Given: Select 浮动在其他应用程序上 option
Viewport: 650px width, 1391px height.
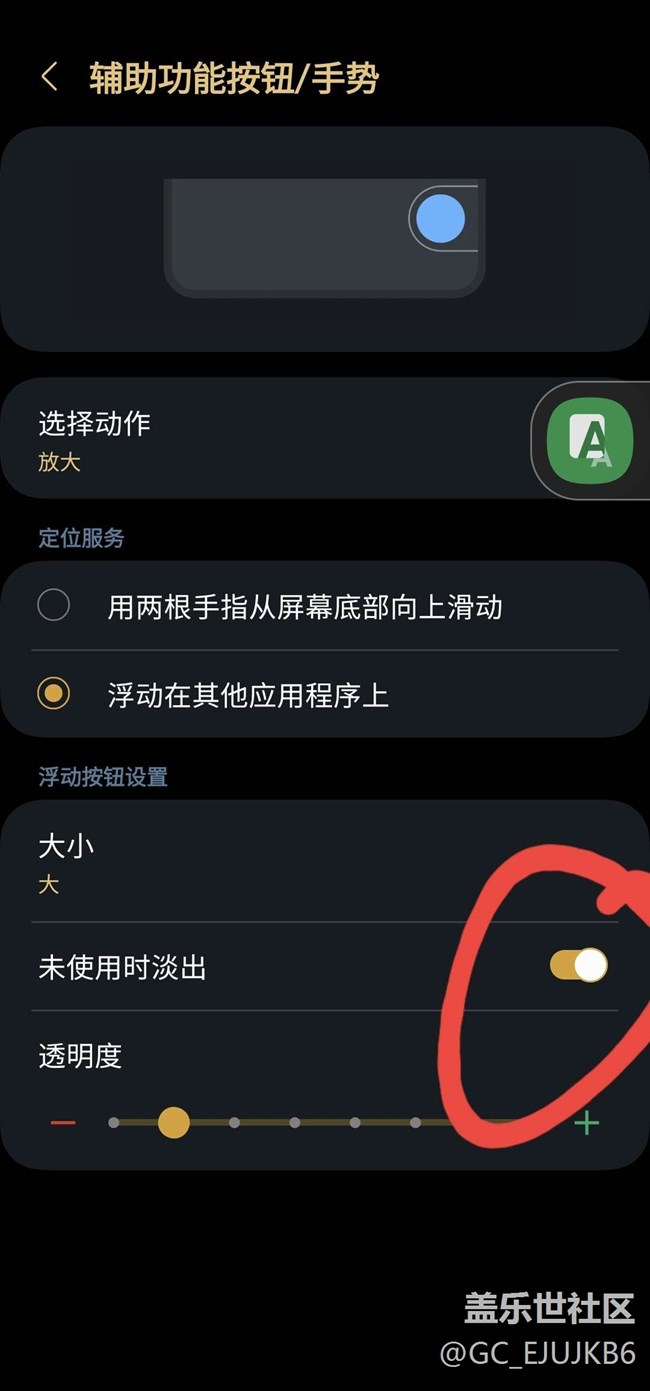Looking at the screenshot, I should (325, 694).
